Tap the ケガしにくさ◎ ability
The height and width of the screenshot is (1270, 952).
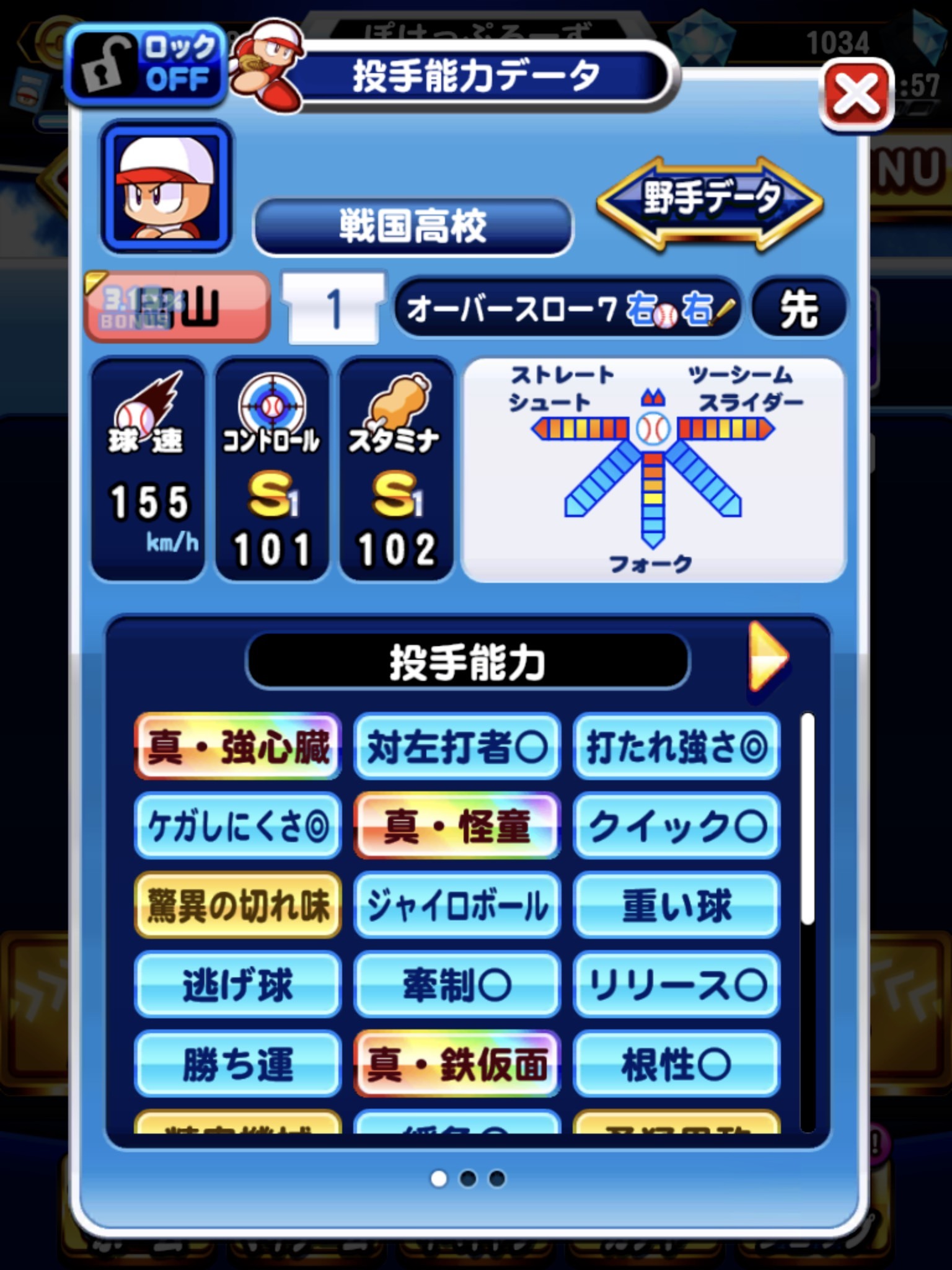click(x=238, y=826)
